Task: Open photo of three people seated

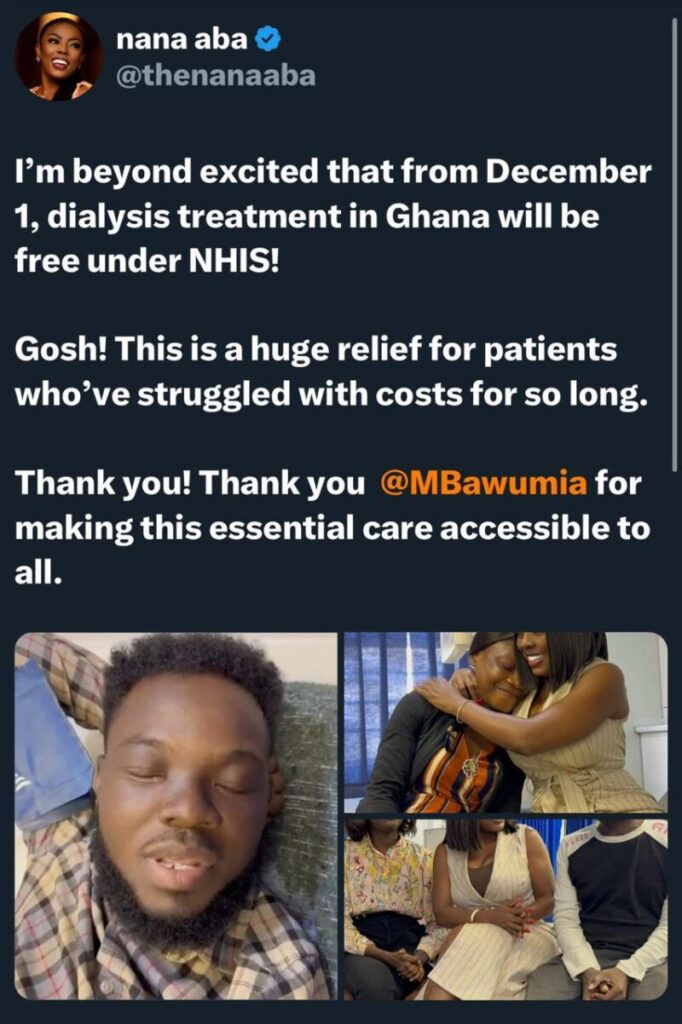Action: (x=504, y=912)
